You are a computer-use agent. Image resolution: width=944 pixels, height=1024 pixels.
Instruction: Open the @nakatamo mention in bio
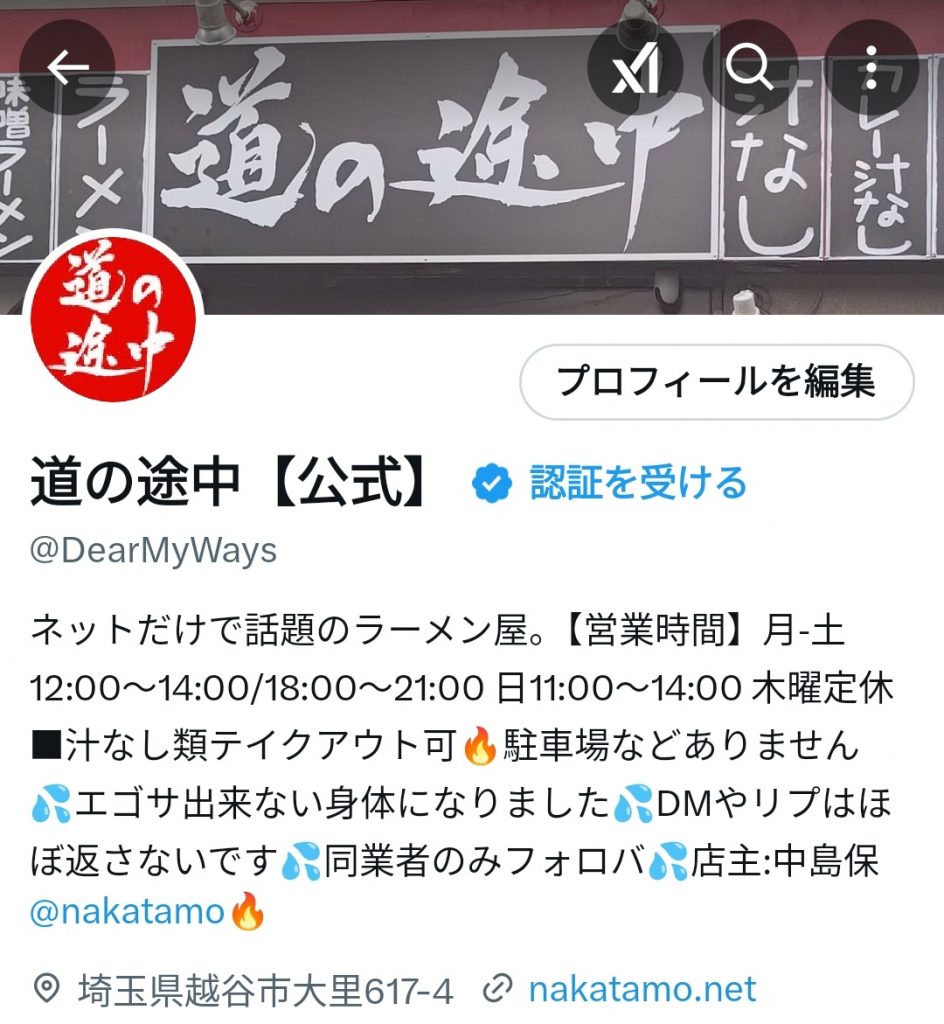click(x=130, y=912)
